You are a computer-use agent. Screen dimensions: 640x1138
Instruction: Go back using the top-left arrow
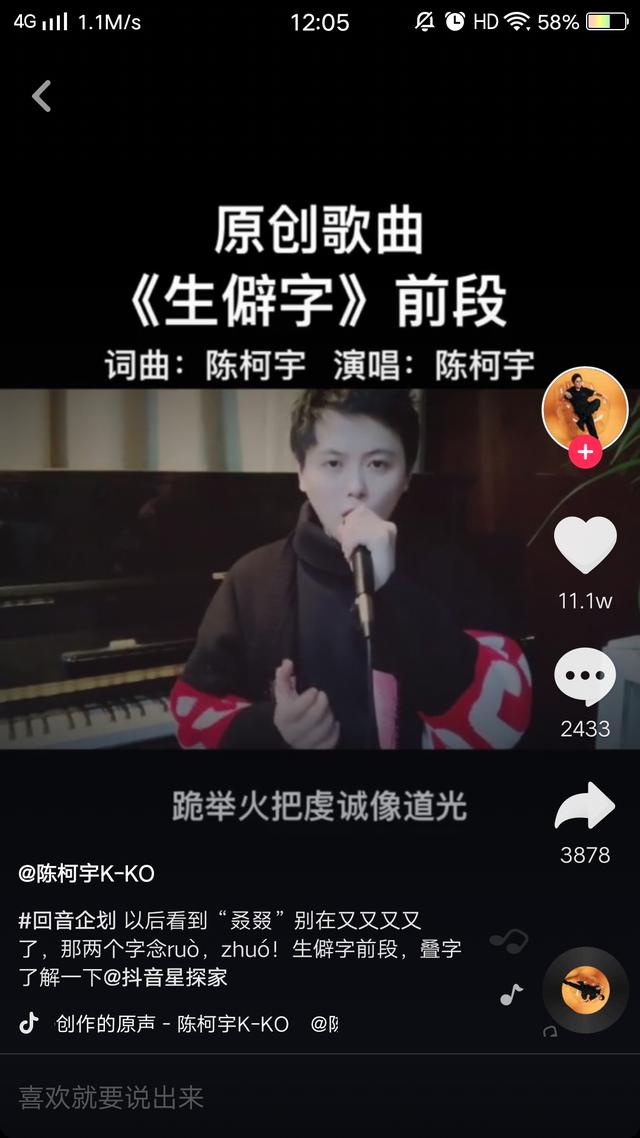(41, 96)
